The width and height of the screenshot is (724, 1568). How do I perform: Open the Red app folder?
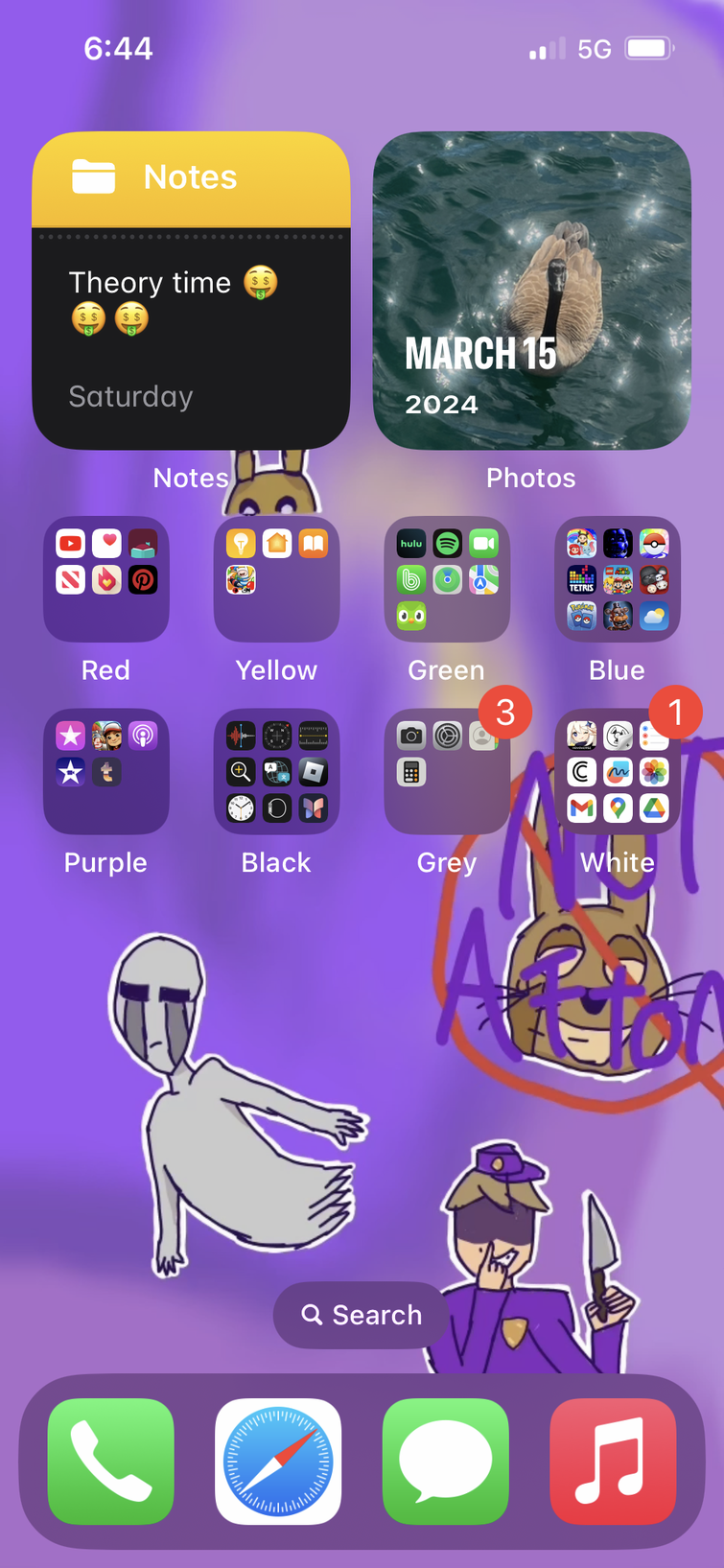tap(106, 579)
